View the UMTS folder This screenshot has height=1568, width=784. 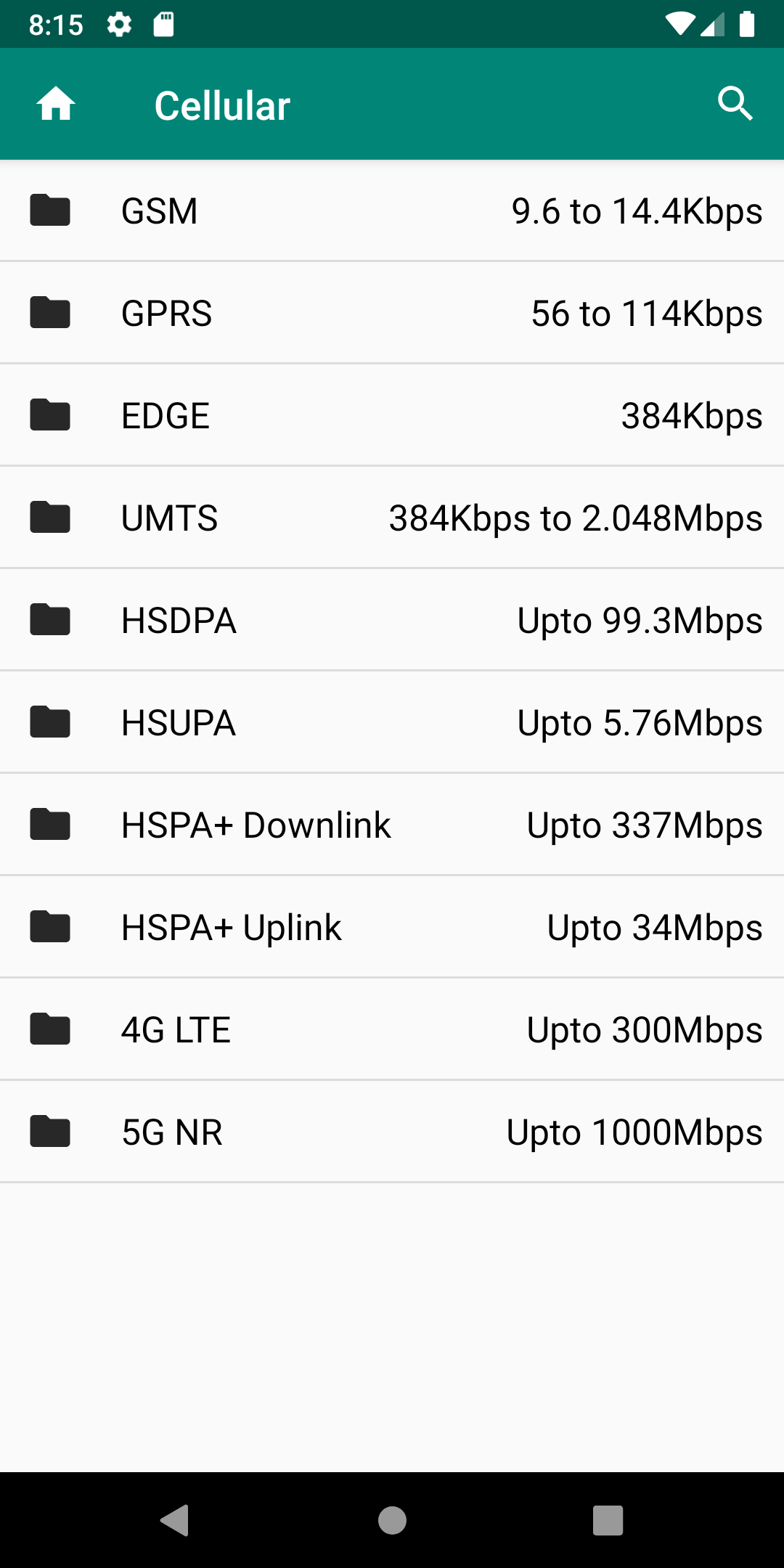(392, 518)
